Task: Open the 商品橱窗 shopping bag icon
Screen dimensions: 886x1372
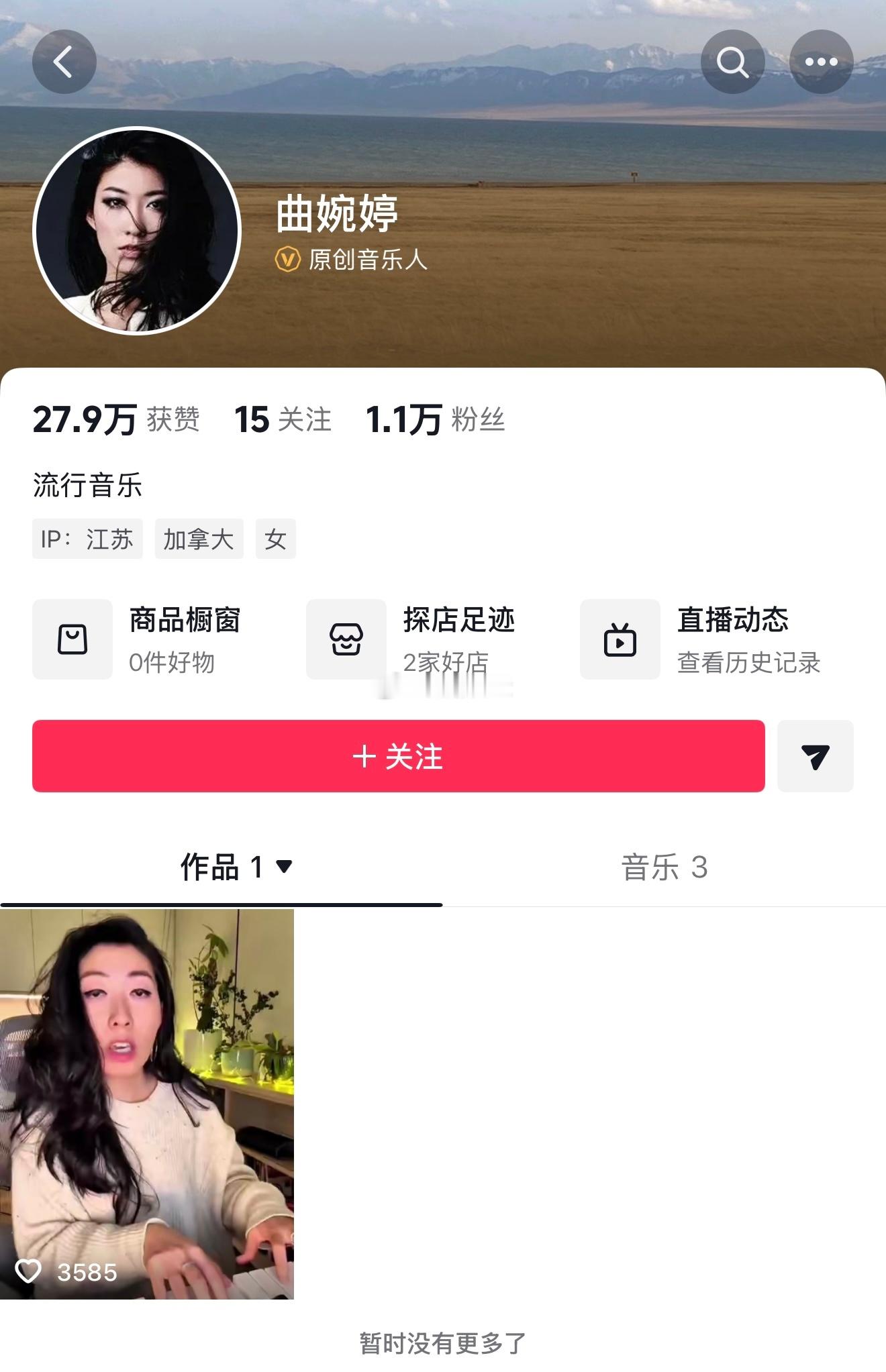Action: 72,639
